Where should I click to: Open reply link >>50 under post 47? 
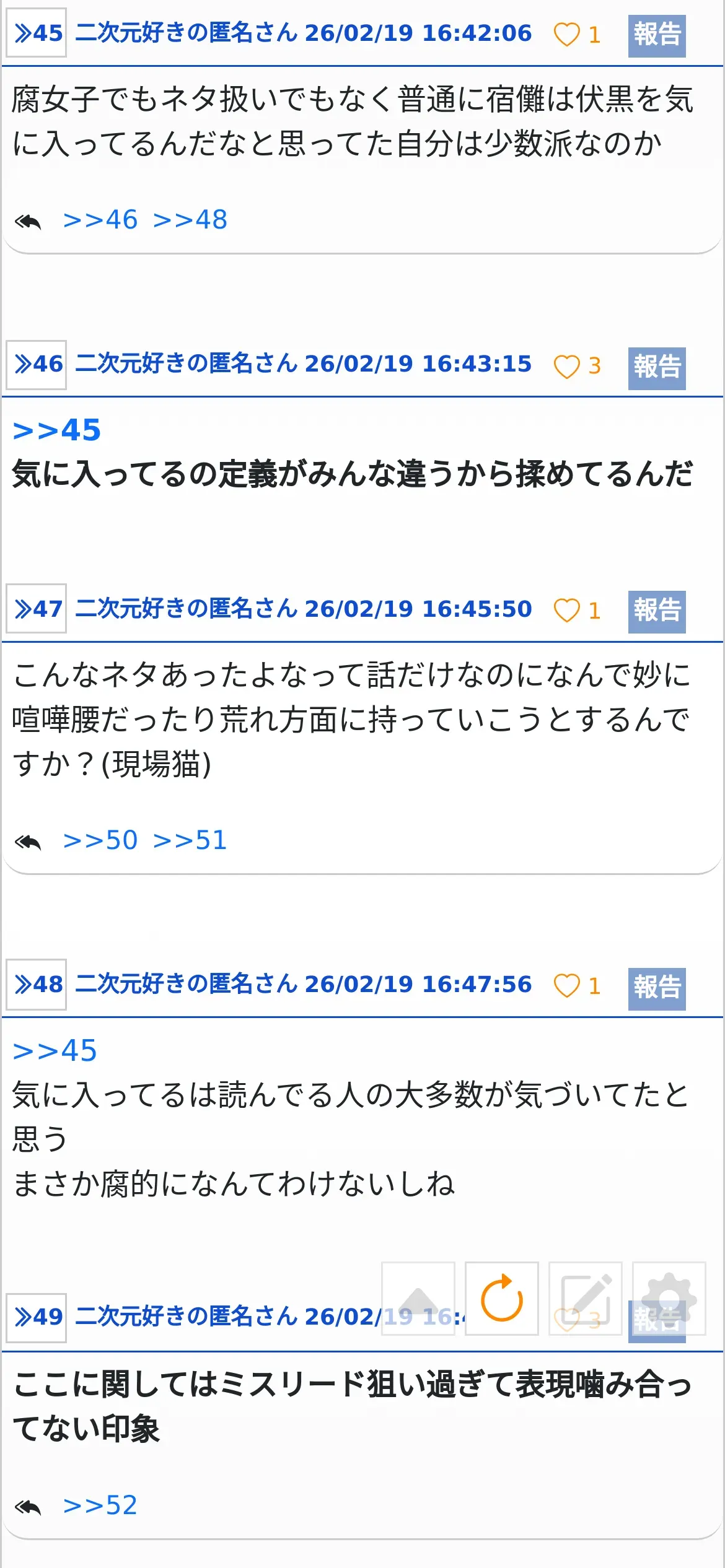pyautogui.click(x=100, y=840)
